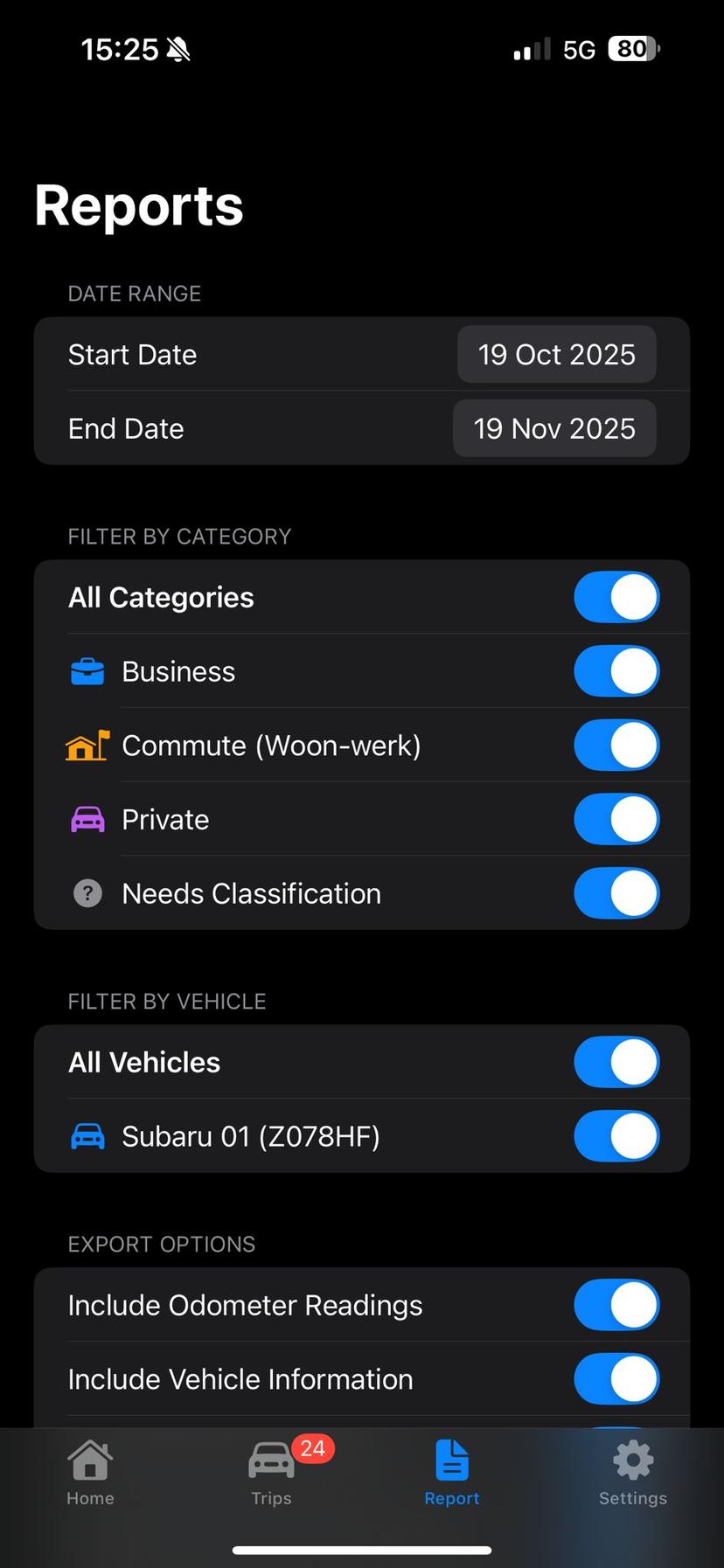The height and width of the screenshot is (1568, 724).
Task: Change the Start Date value
Action: click(x=556, y=355)
